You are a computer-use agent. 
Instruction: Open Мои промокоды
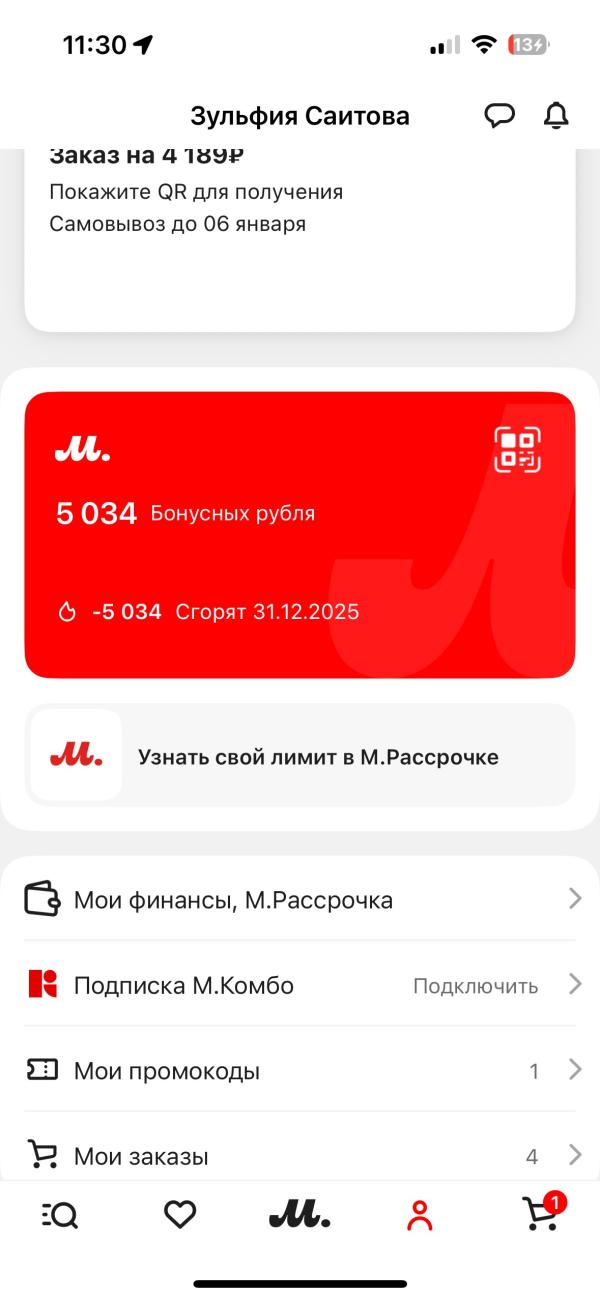(300, 1071)
